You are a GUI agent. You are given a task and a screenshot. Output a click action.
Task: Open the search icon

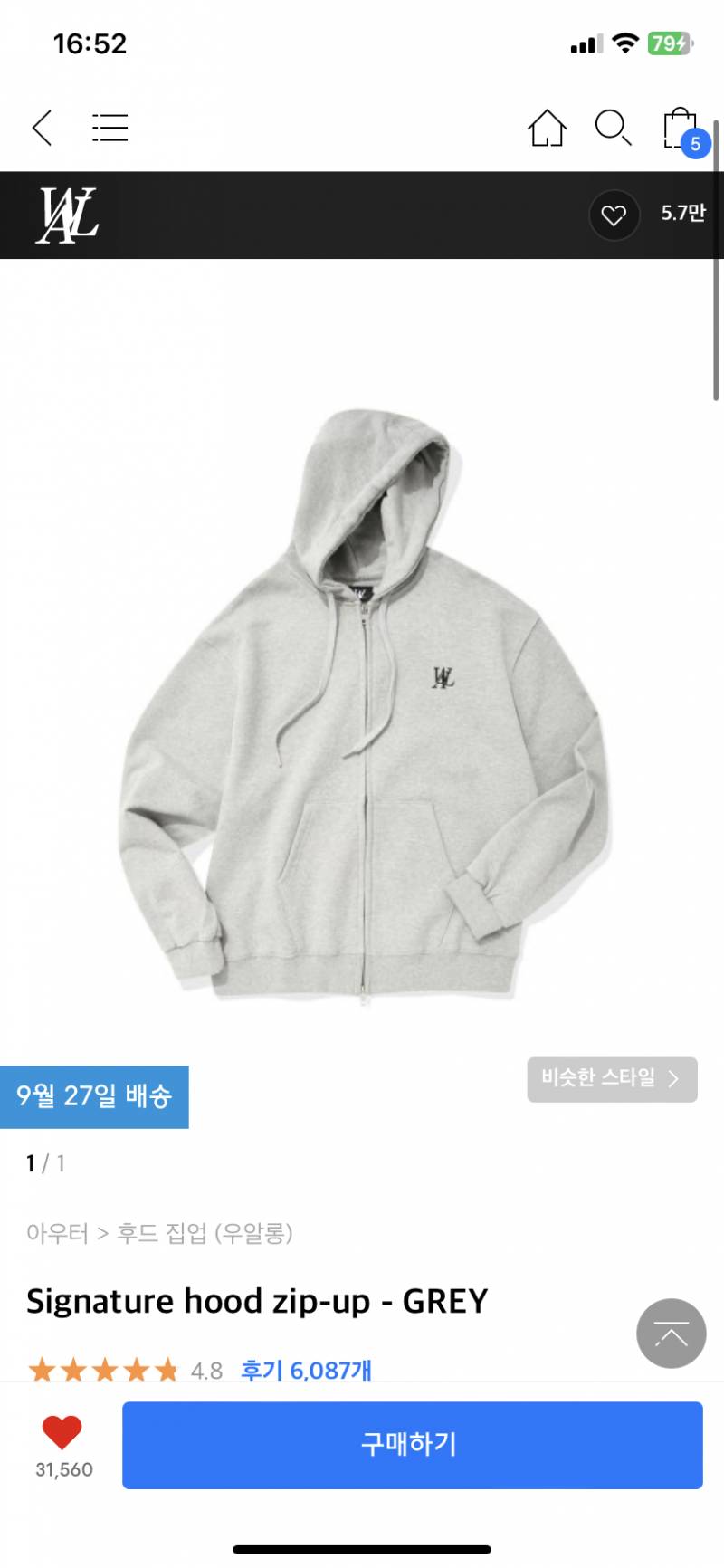click(x=614, y=129)
